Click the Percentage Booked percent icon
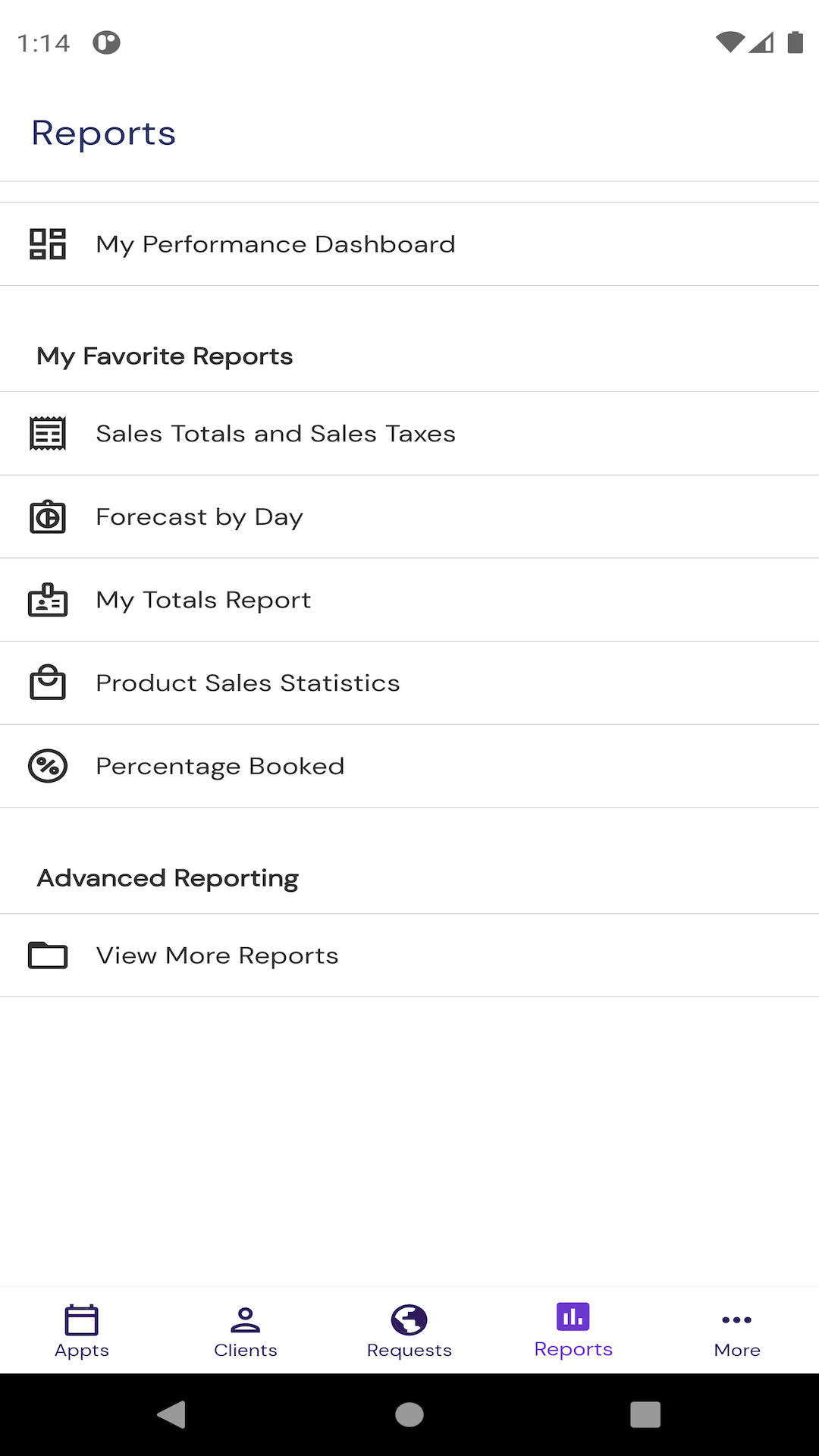The image size is (819, 1456). [48, 765]
